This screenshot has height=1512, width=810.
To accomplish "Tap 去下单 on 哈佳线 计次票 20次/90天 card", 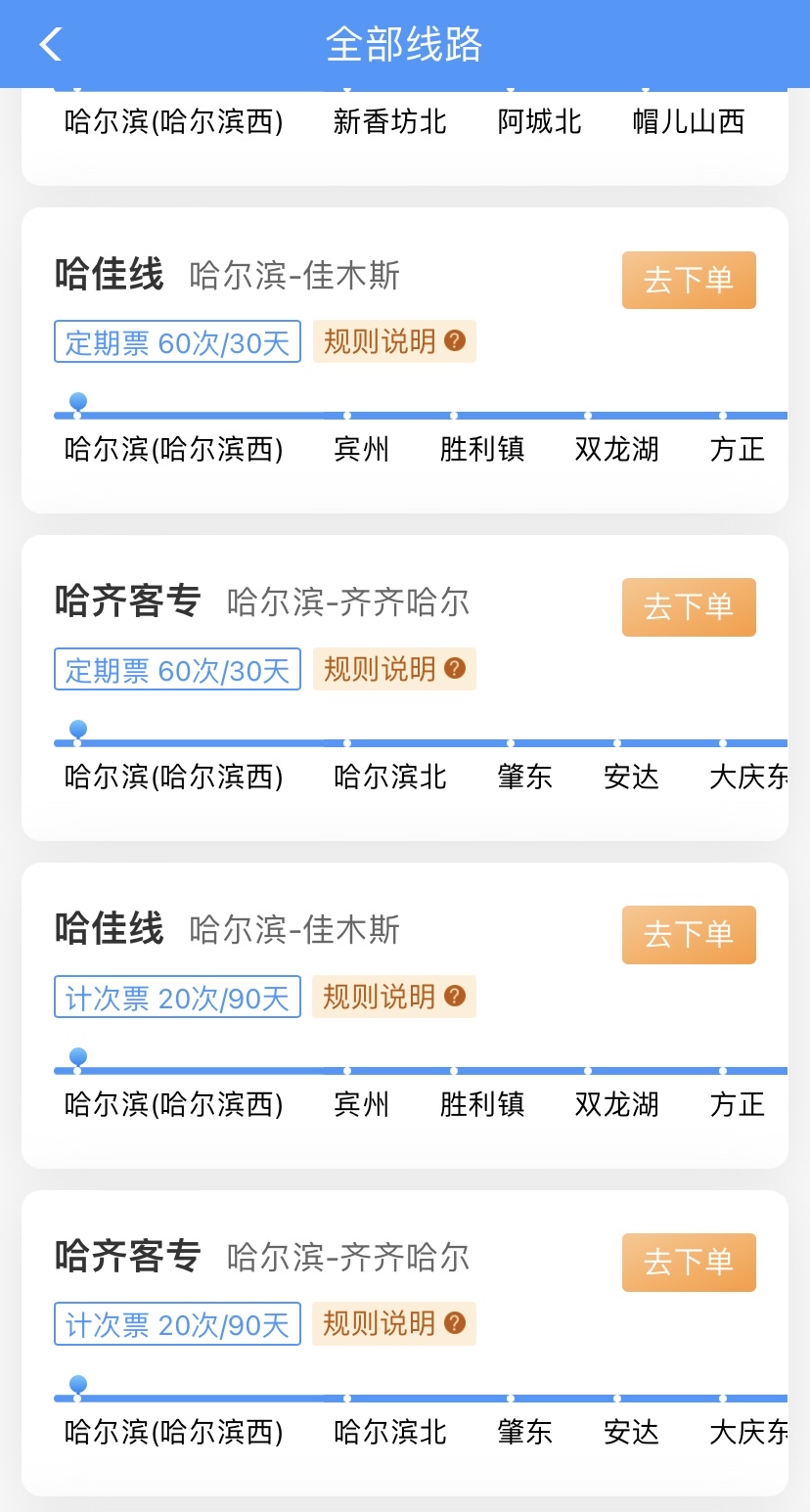I will click(x=689, y=935).
